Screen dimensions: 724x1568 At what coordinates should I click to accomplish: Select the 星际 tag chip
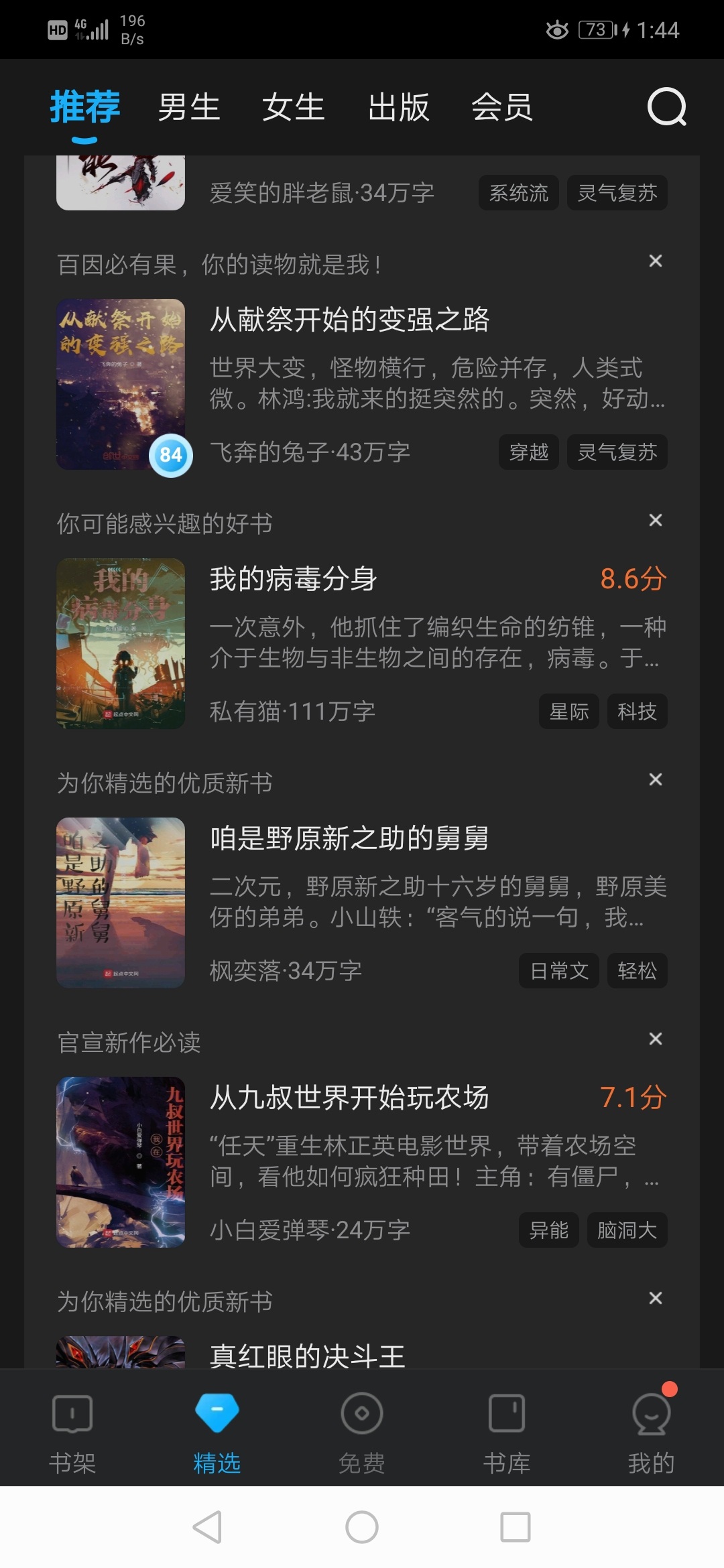point(568,712)
